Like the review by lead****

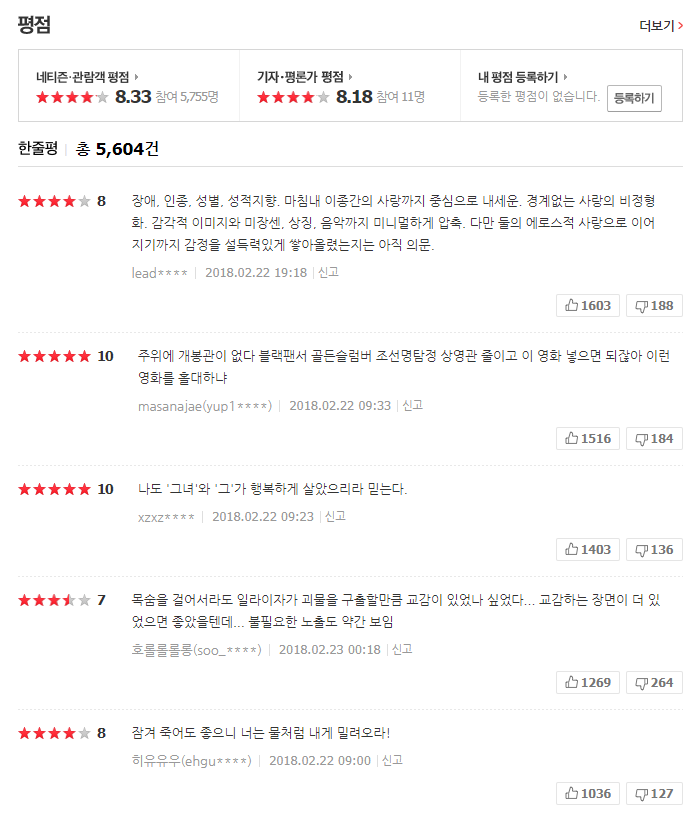pos(588,305)
